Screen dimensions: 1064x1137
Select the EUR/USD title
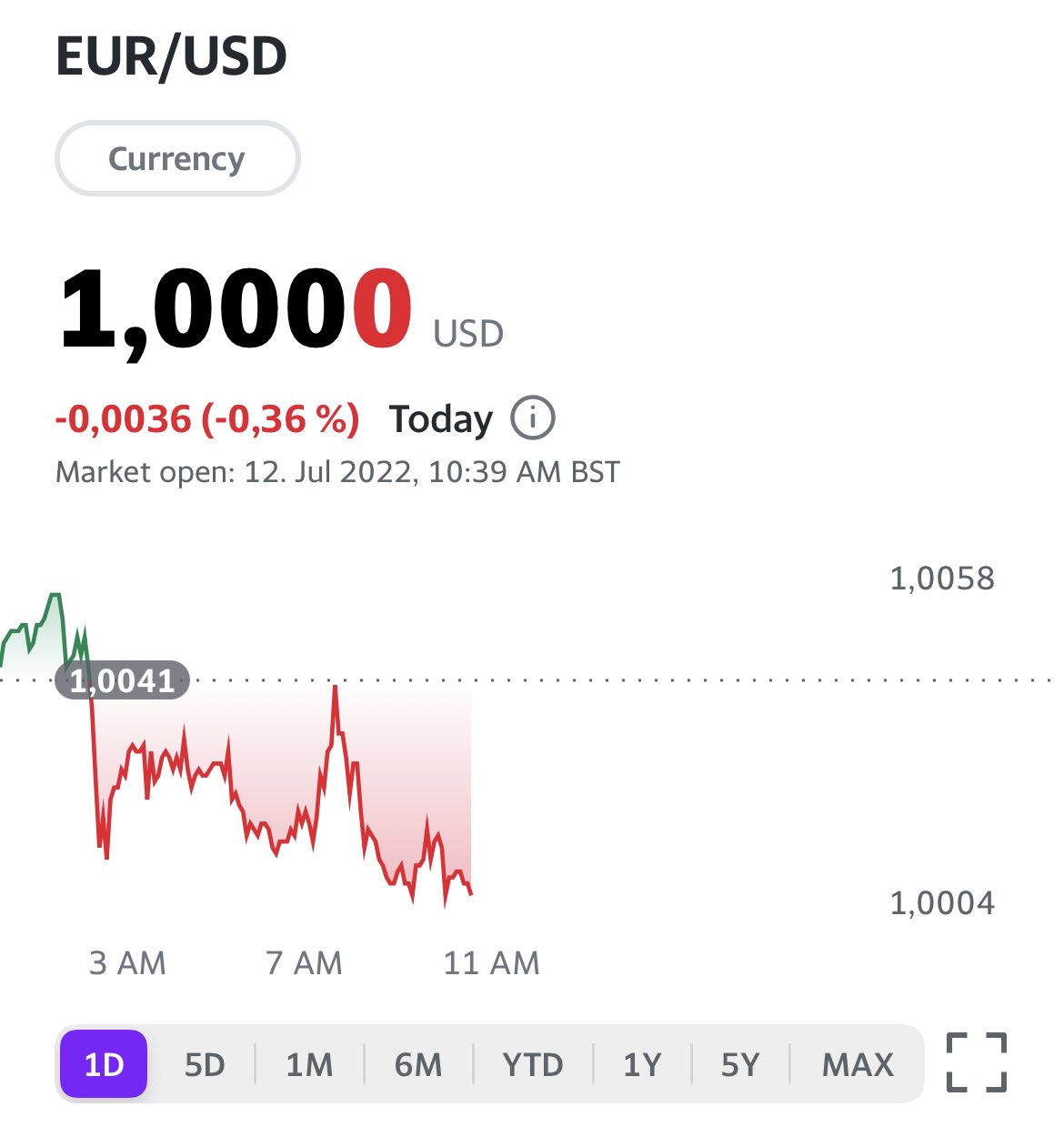coord(172,56)
